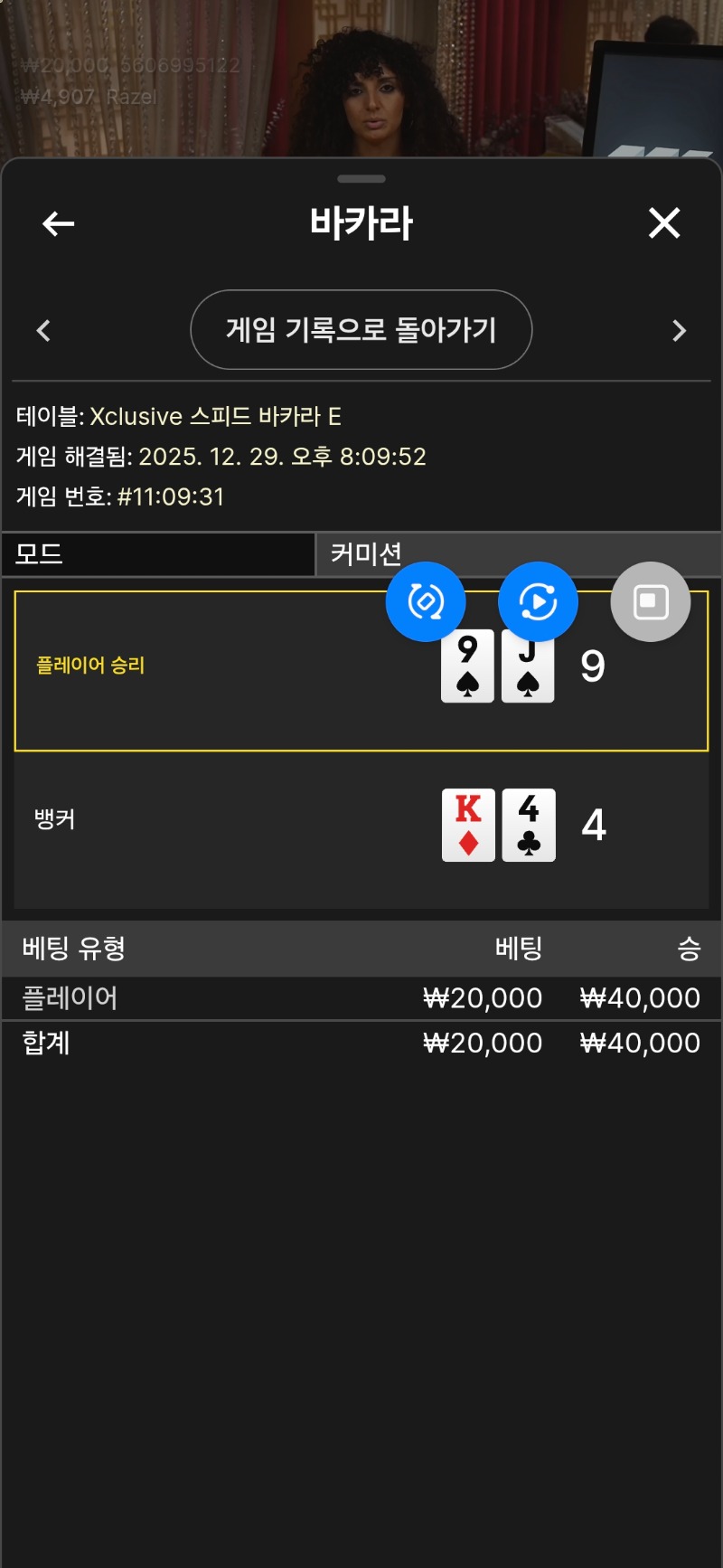Go back with the arrow beside 바카라
This screenshot has height=1568, width=723.
[x=59, y=223]
